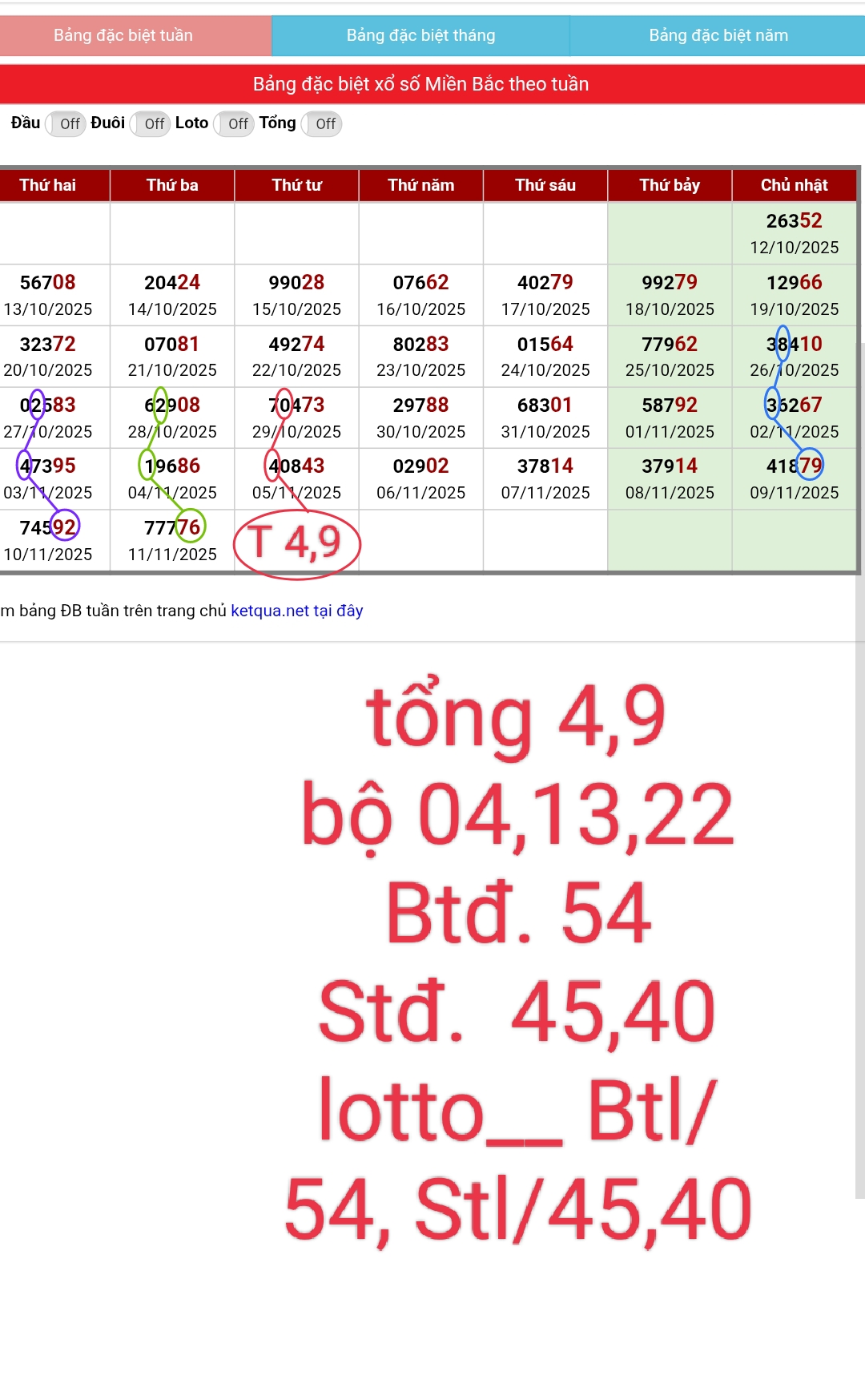Switch to the Bảng đặc biệt tuần tab
The height and width of the screenshot is (1400, 865).
tap(123, 35)
